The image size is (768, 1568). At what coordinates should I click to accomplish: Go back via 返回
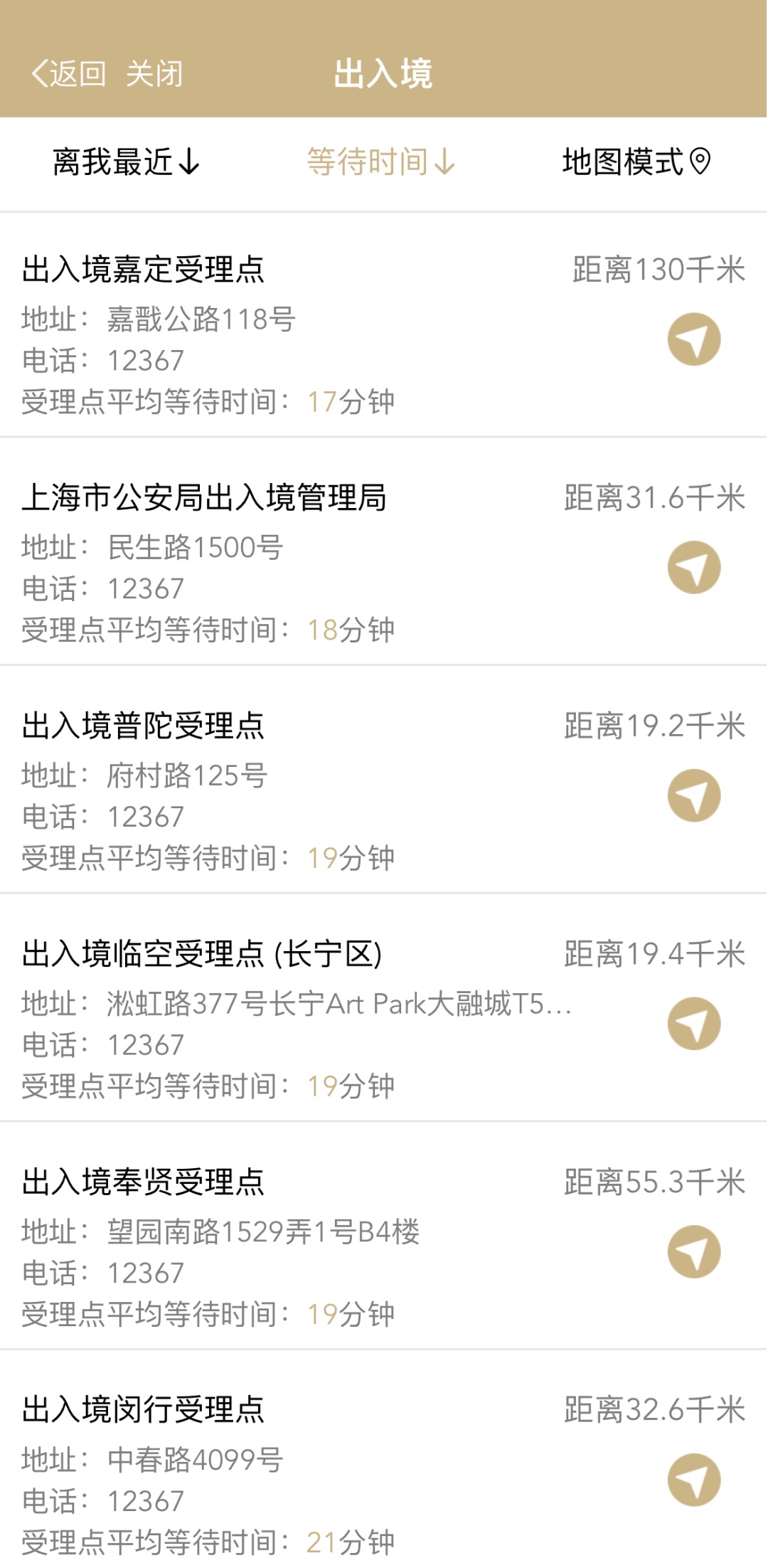(68, 73)
